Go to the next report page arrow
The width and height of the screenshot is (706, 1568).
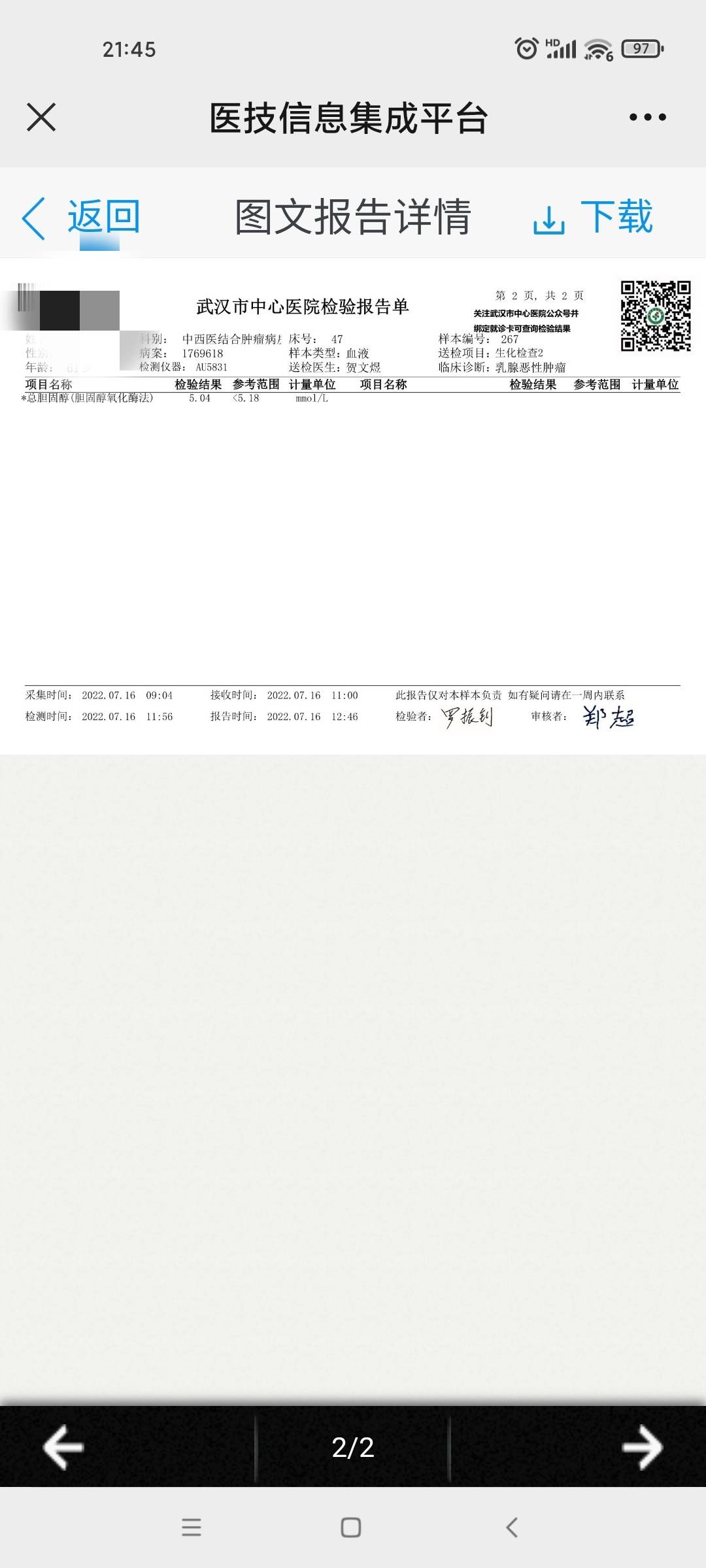click(641, 1448)
